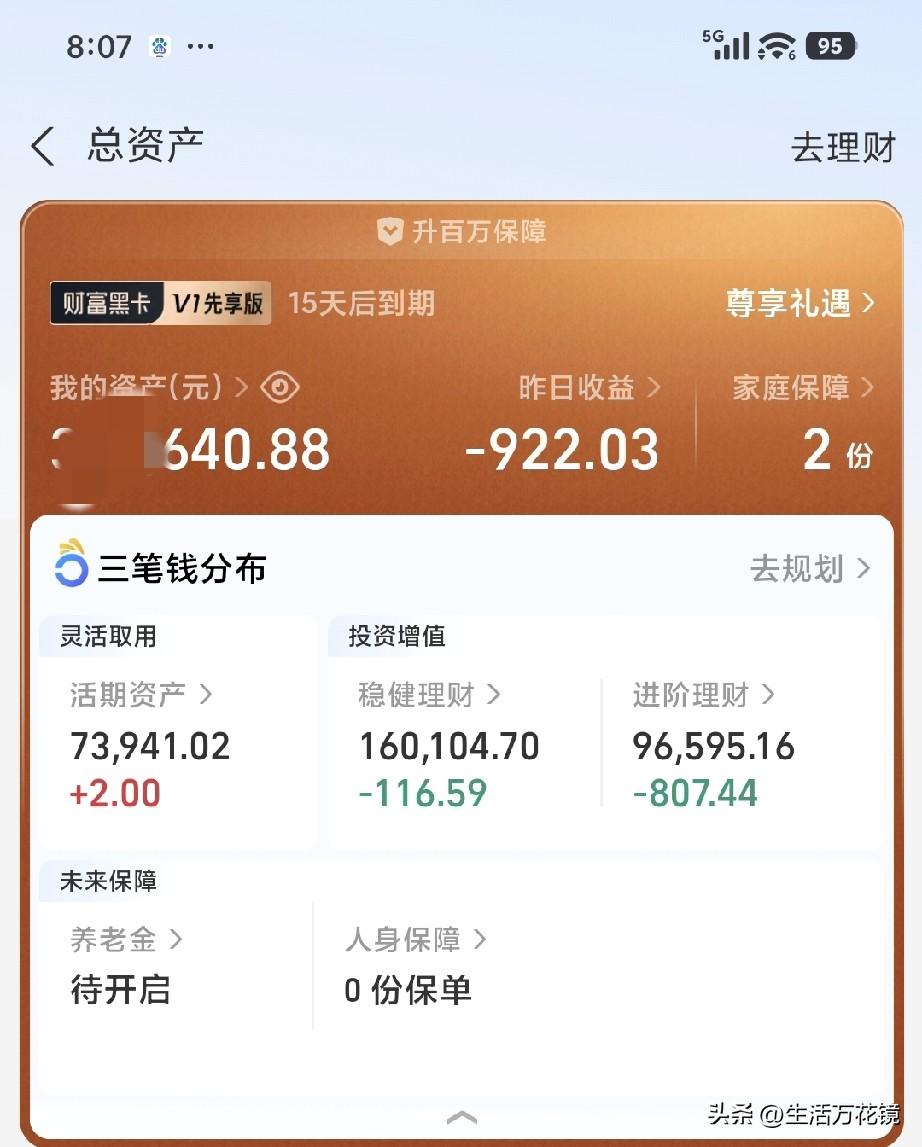Open 稳健理财 stable investments
The image size is (922, 1147).
tap(426, 695)
